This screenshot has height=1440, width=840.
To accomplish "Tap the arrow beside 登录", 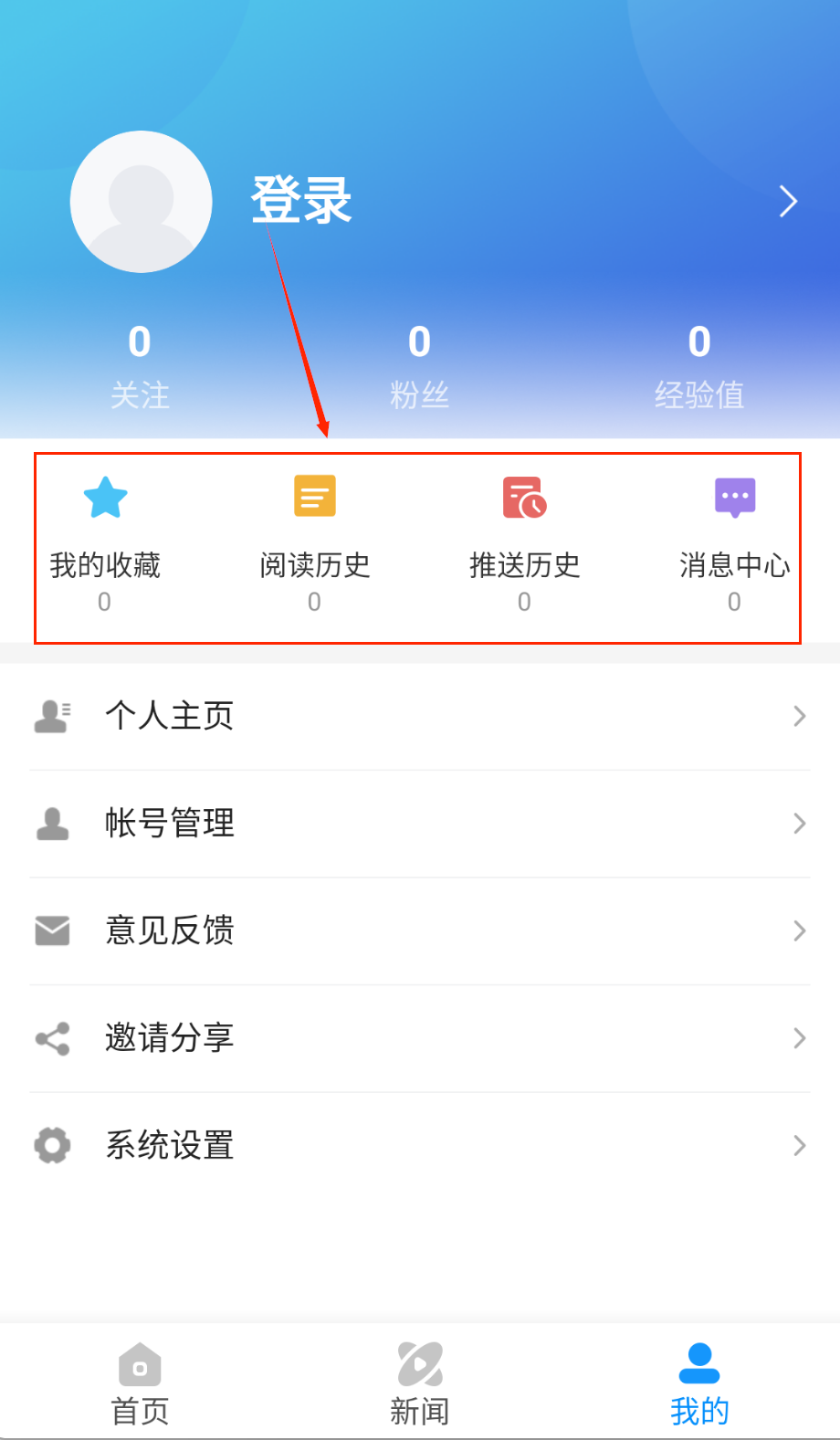I will pos(788,201).
